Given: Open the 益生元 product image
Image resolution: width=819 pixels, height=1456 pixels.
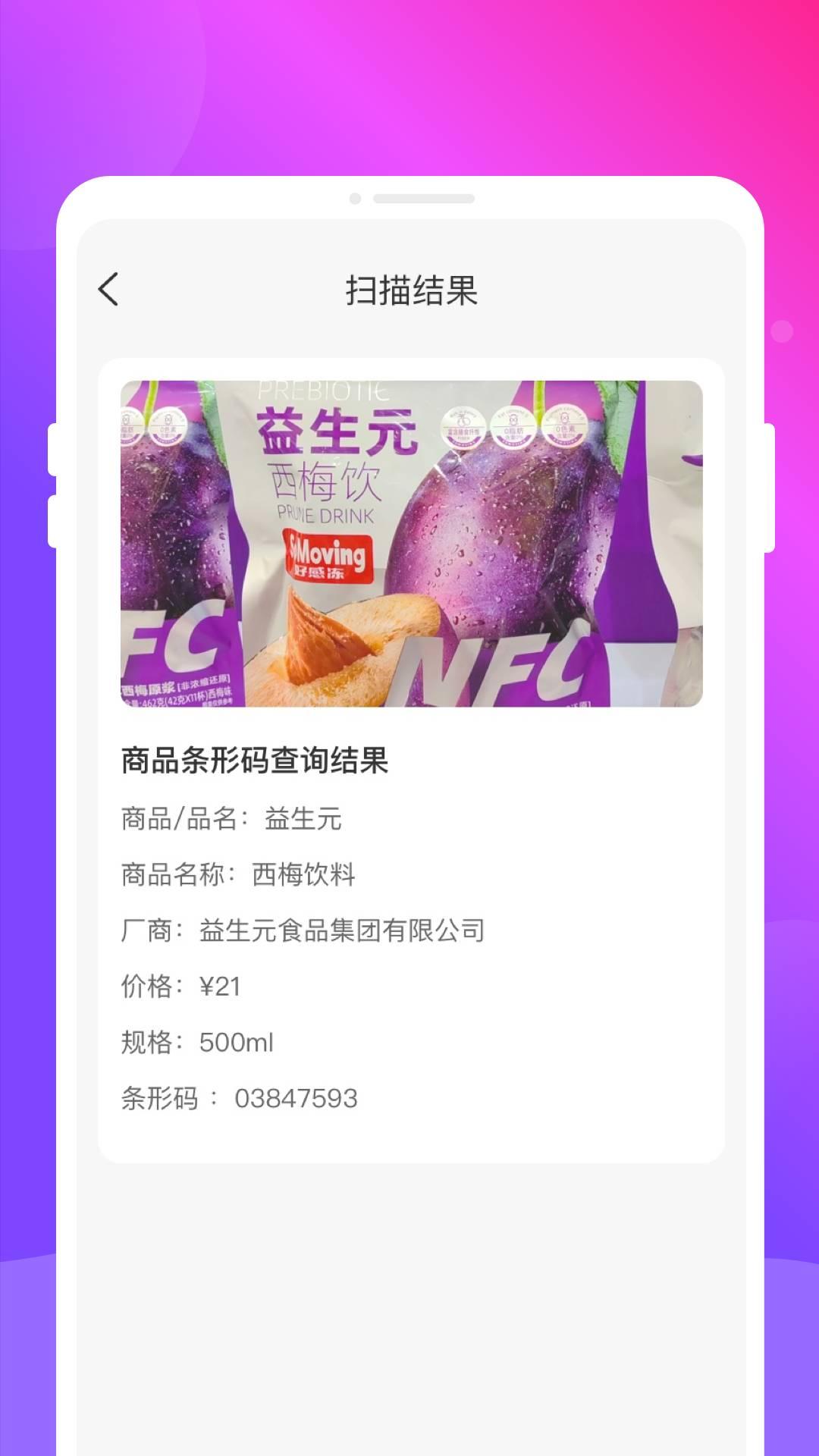Looking at the screenshot, I should [x=409, y=546].
